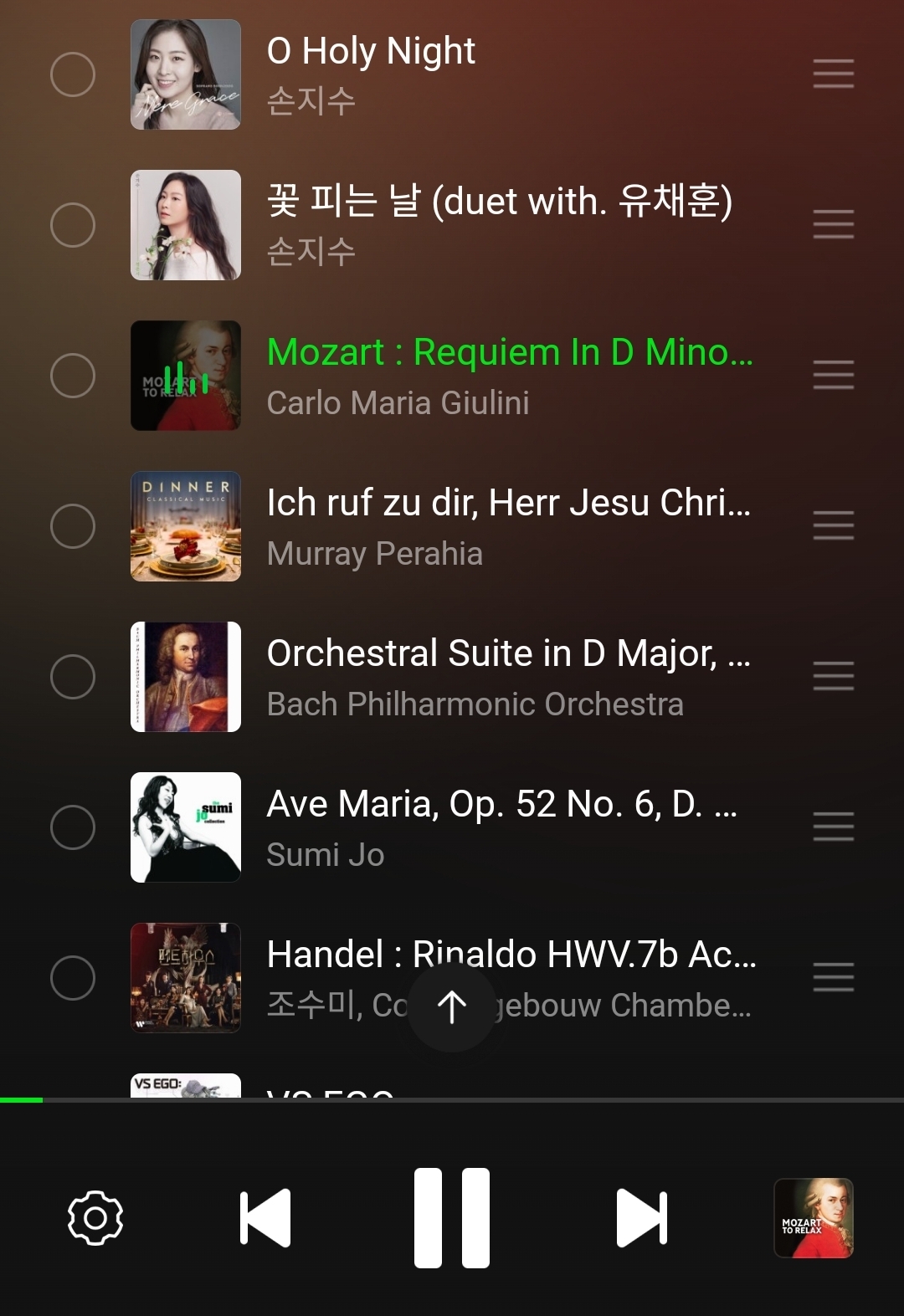Select checkbox for 꽃 피는 날 duet

coord(73,225)
